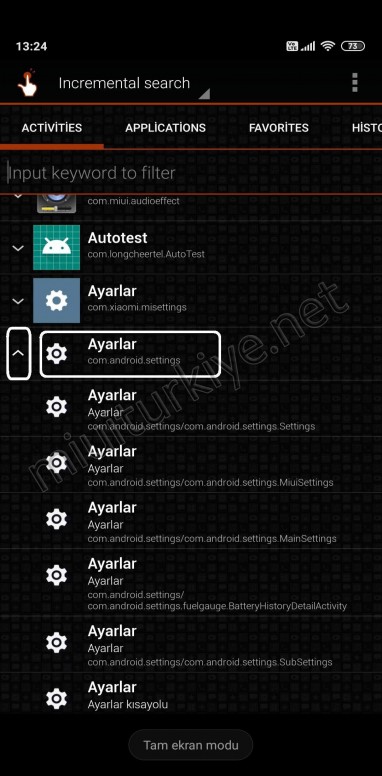
Task: Open the Ayarlar kısayolu activity
Action: click(x=191, y=694)
